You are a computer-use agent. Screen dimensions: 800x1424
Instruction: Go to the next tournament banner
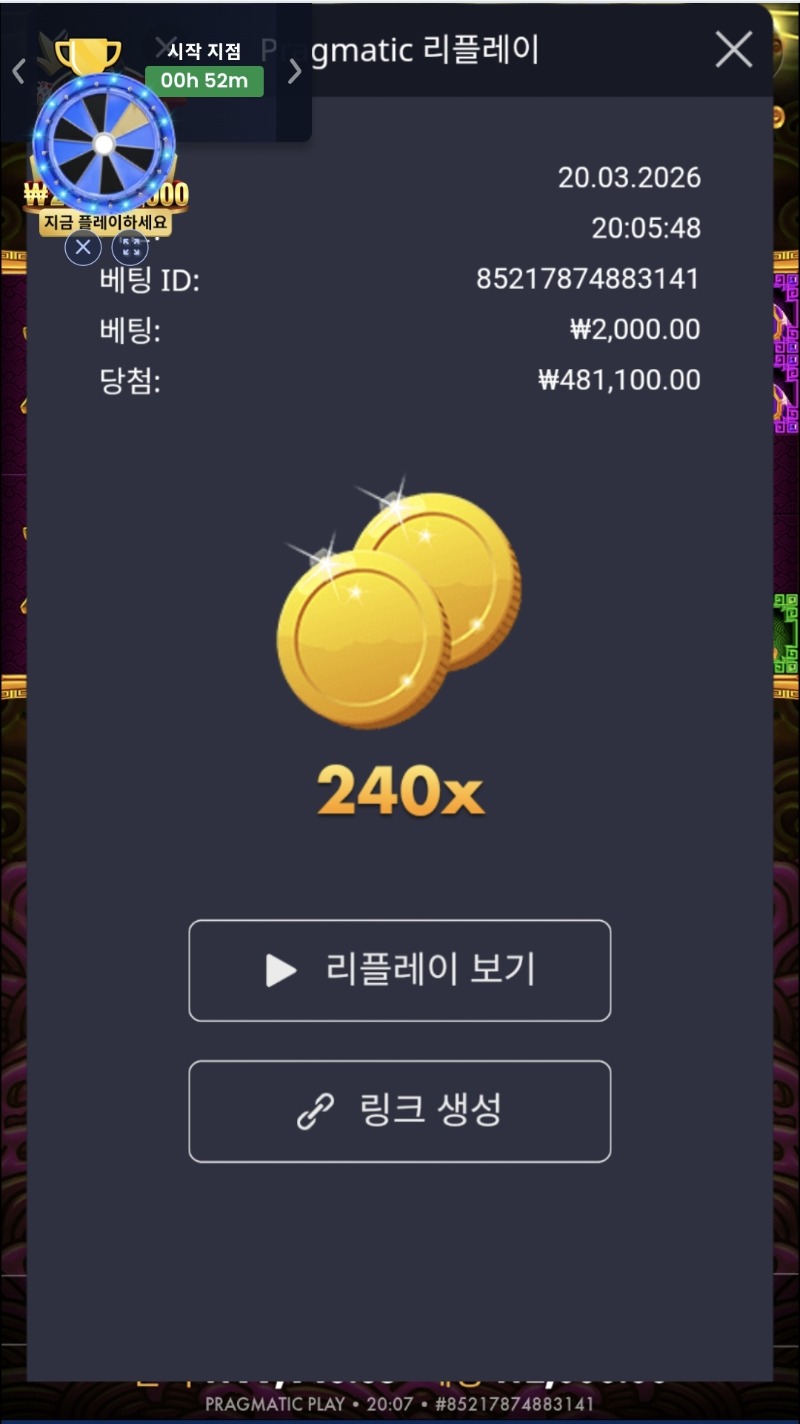[294, 71]
